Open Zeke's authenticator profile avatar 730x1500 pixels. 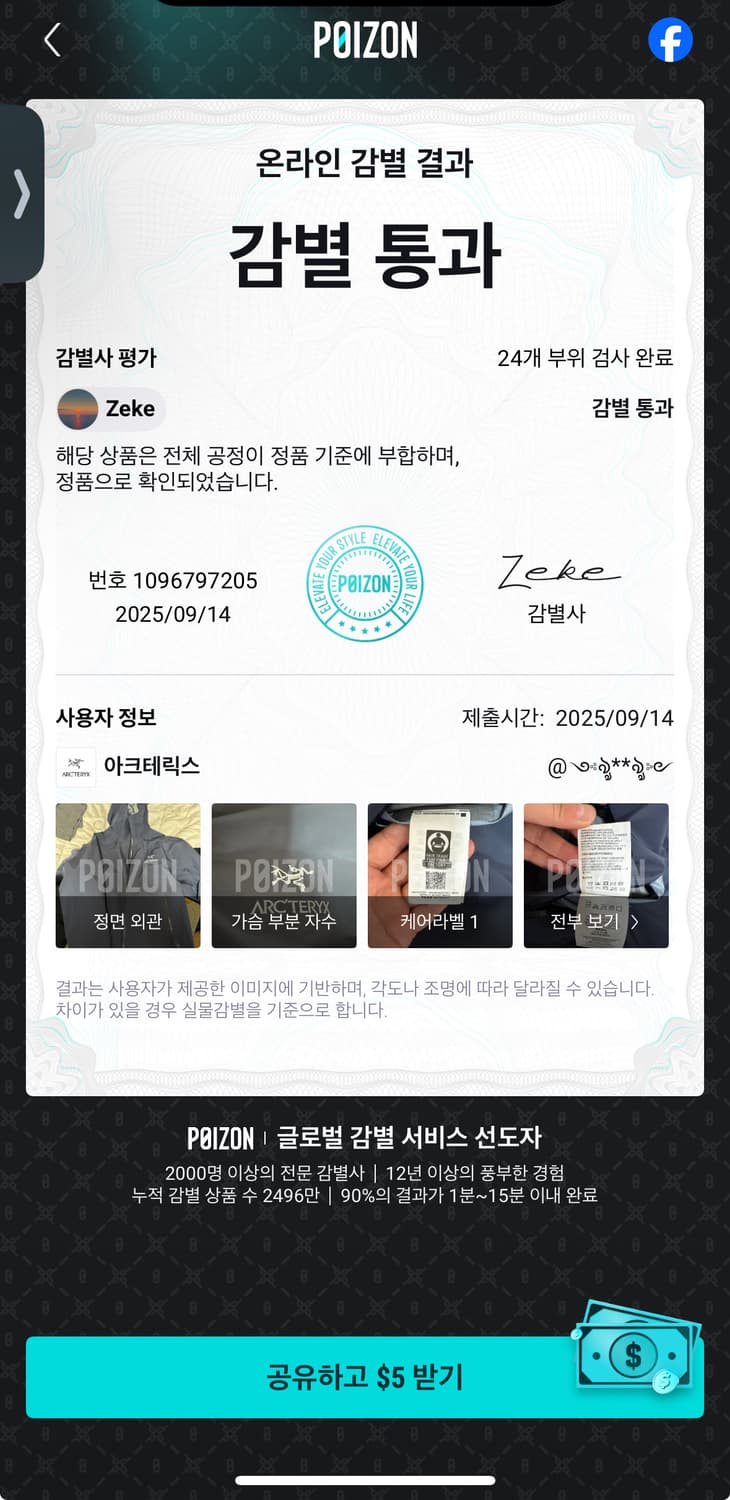[x=77, y=409]
